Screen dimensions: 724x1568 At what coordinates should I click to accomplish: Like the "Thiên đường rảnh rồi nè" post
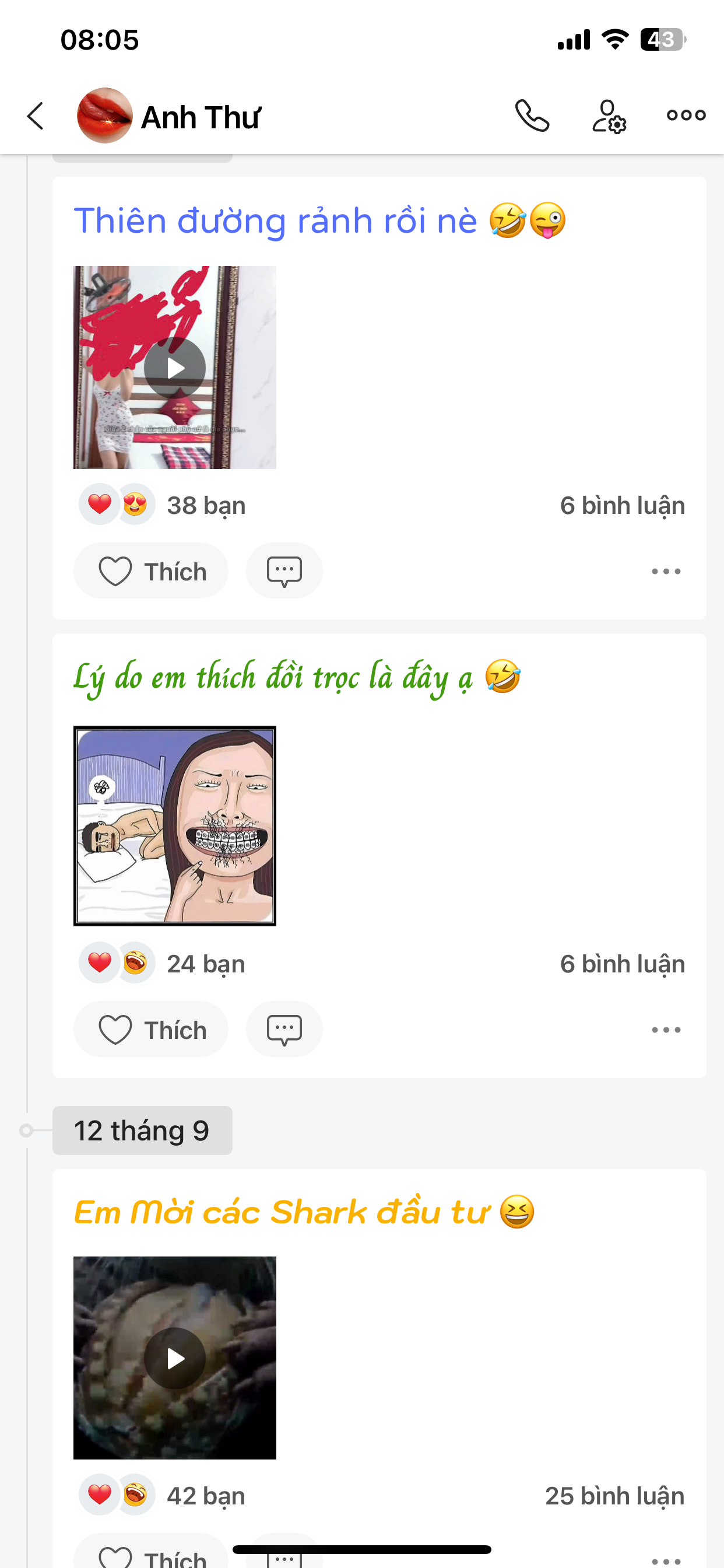[151, 571]
